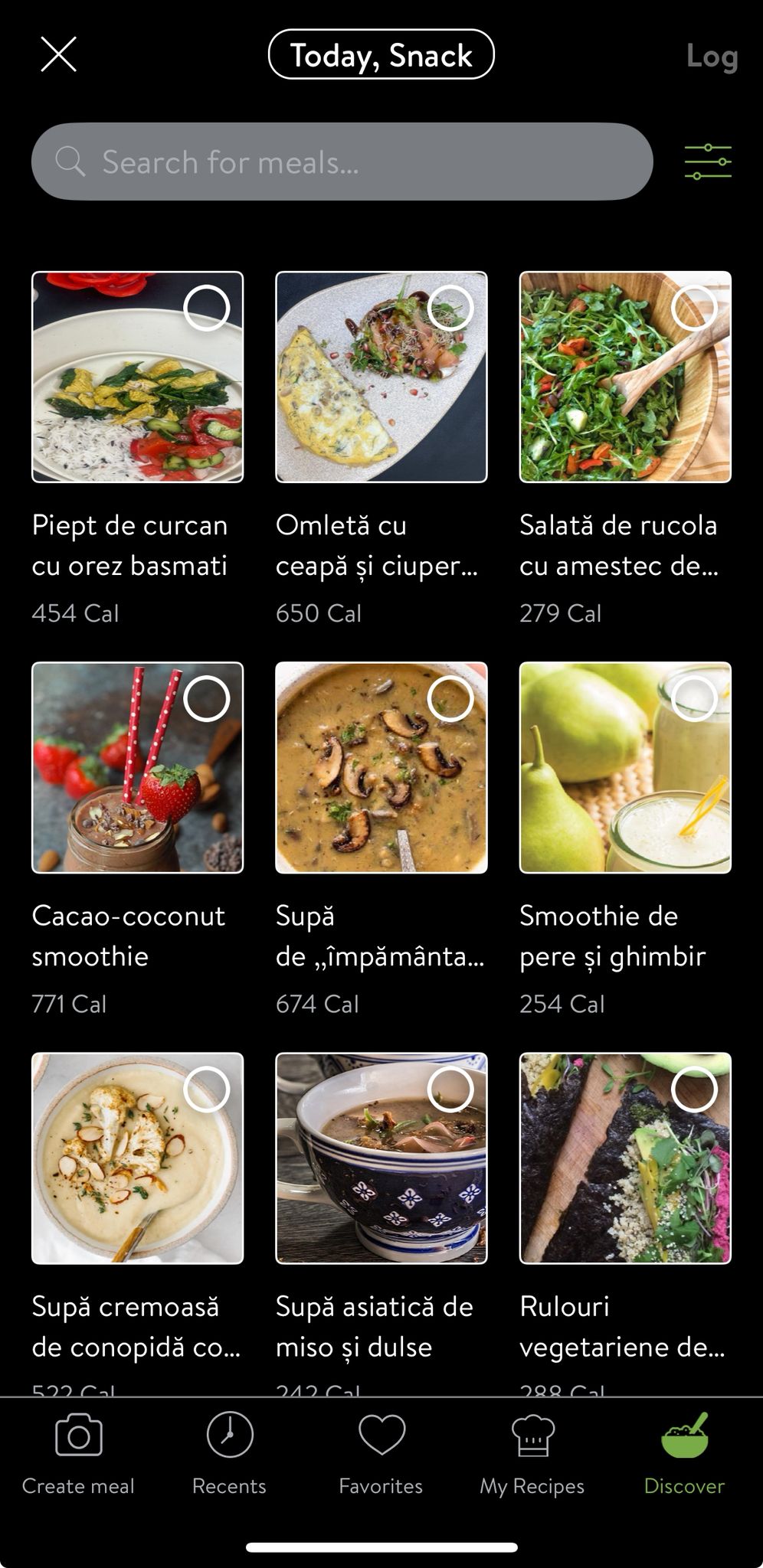Select the Salată de rucola circle
The image size is (763, 1568).
click(694, 308)
